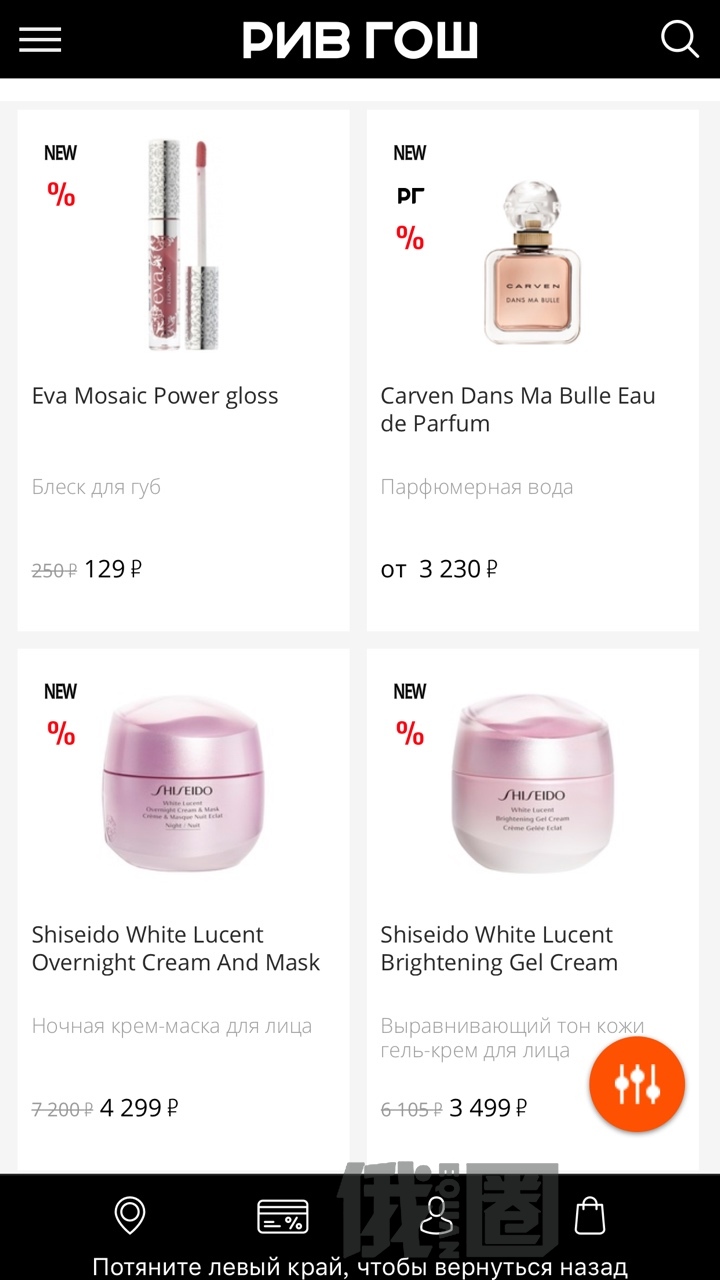Viewport: 720px width, 1280px height.
Task: Open the search magnifier
Action: pos(679,40)
